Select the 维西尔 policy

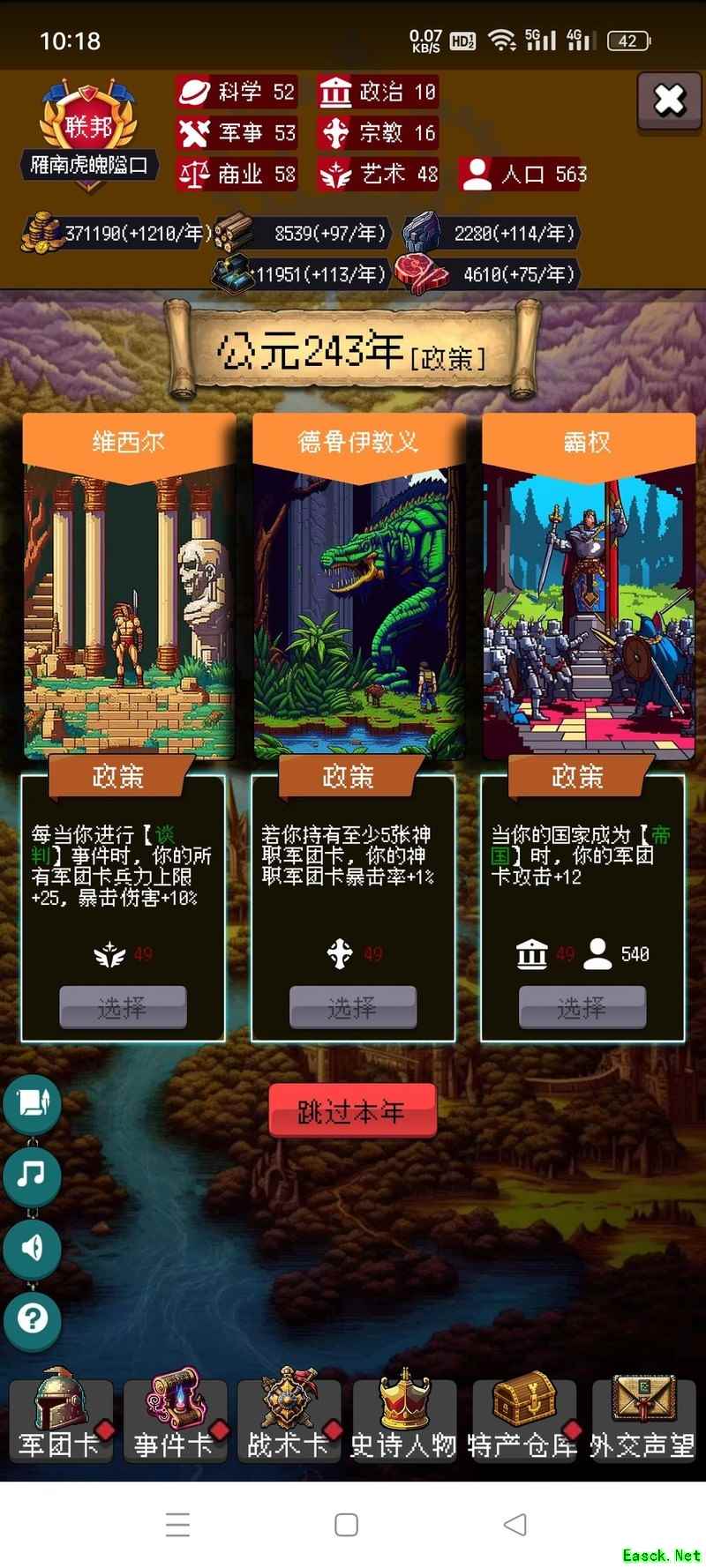coord(123,1007)
